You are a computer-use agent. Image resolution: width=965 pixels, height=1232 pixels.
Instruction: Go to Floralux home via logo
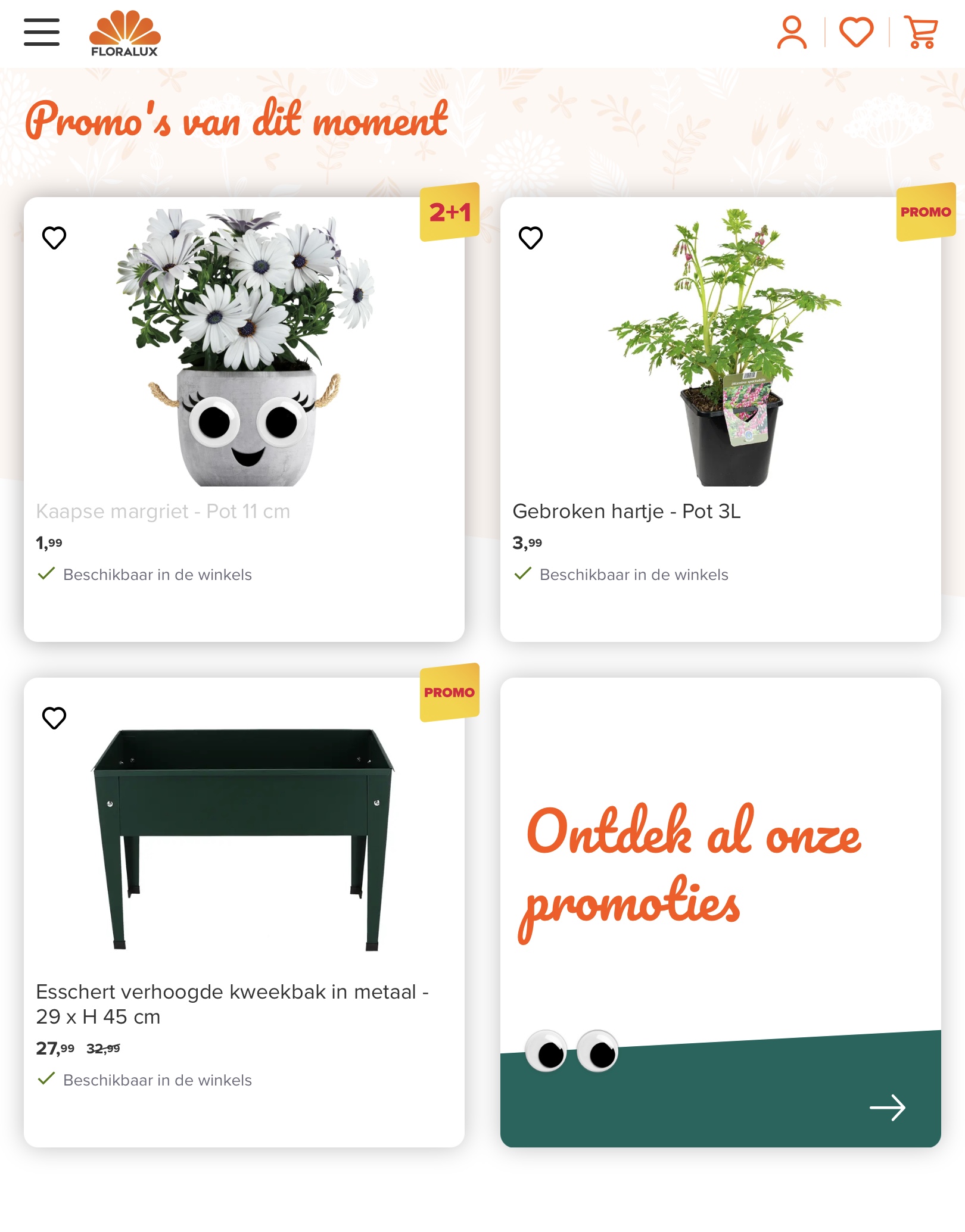pos(124,34)
